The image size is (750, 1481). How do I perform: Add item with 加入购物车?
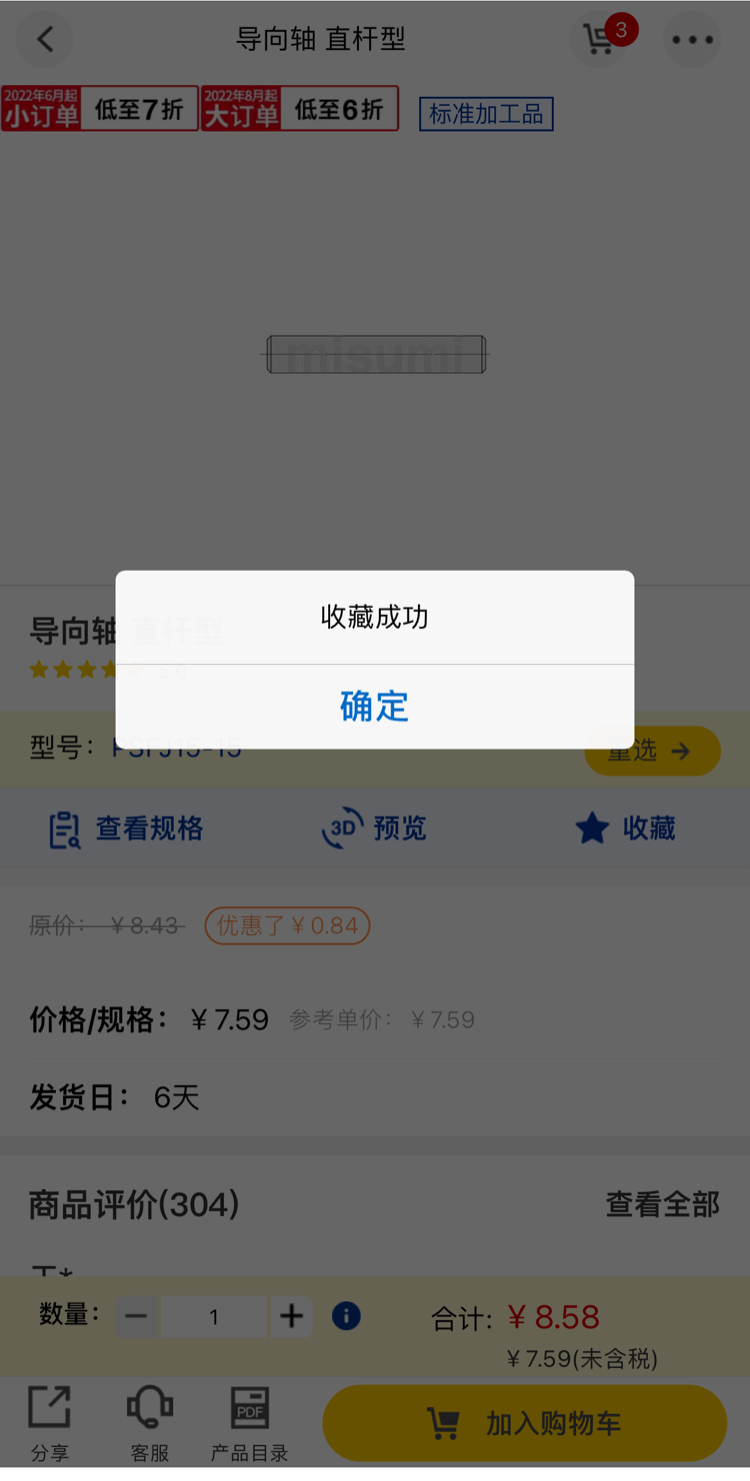[x=524, y=1423]
